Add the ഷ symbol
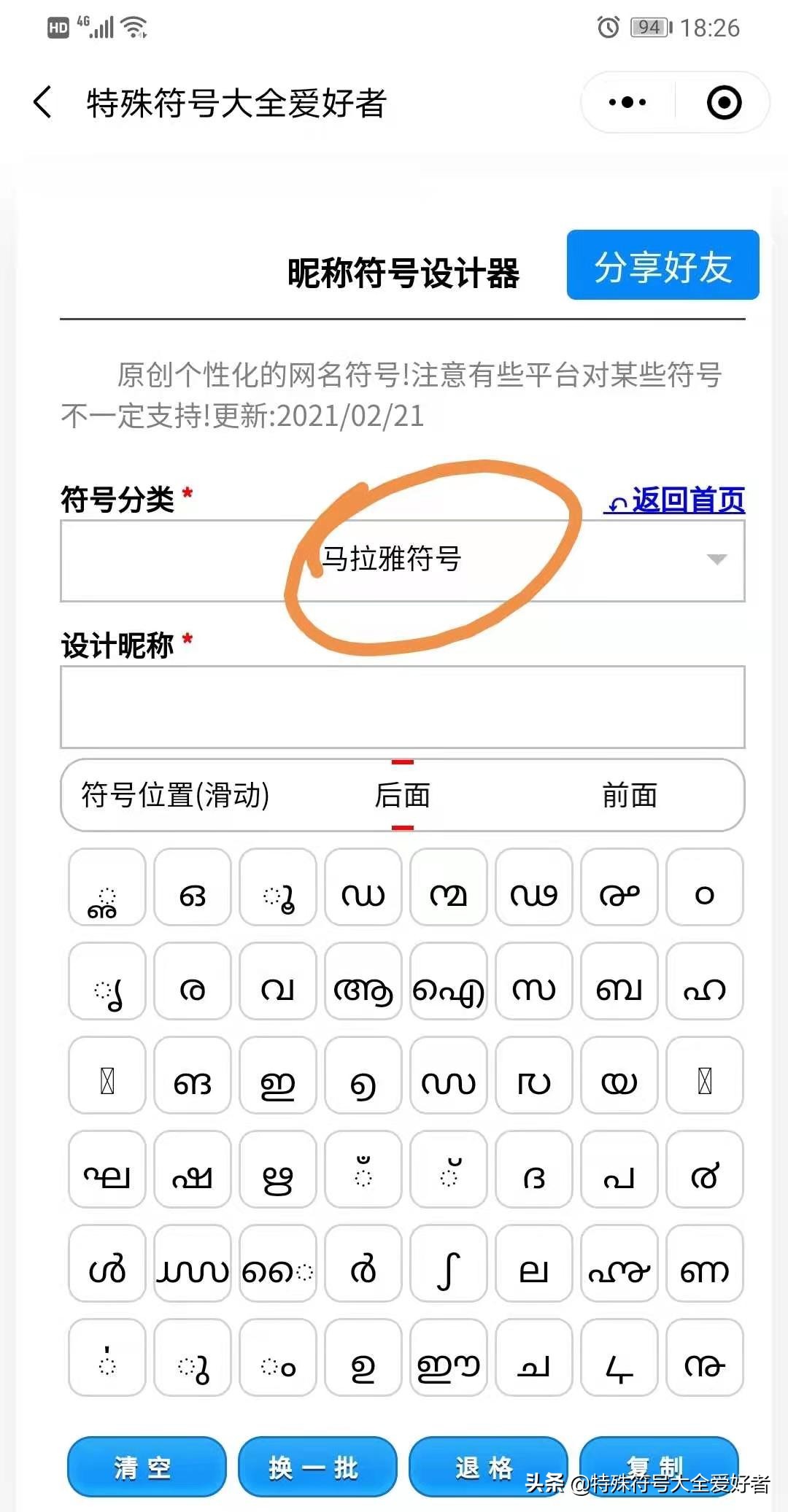 click(193, 1169)
